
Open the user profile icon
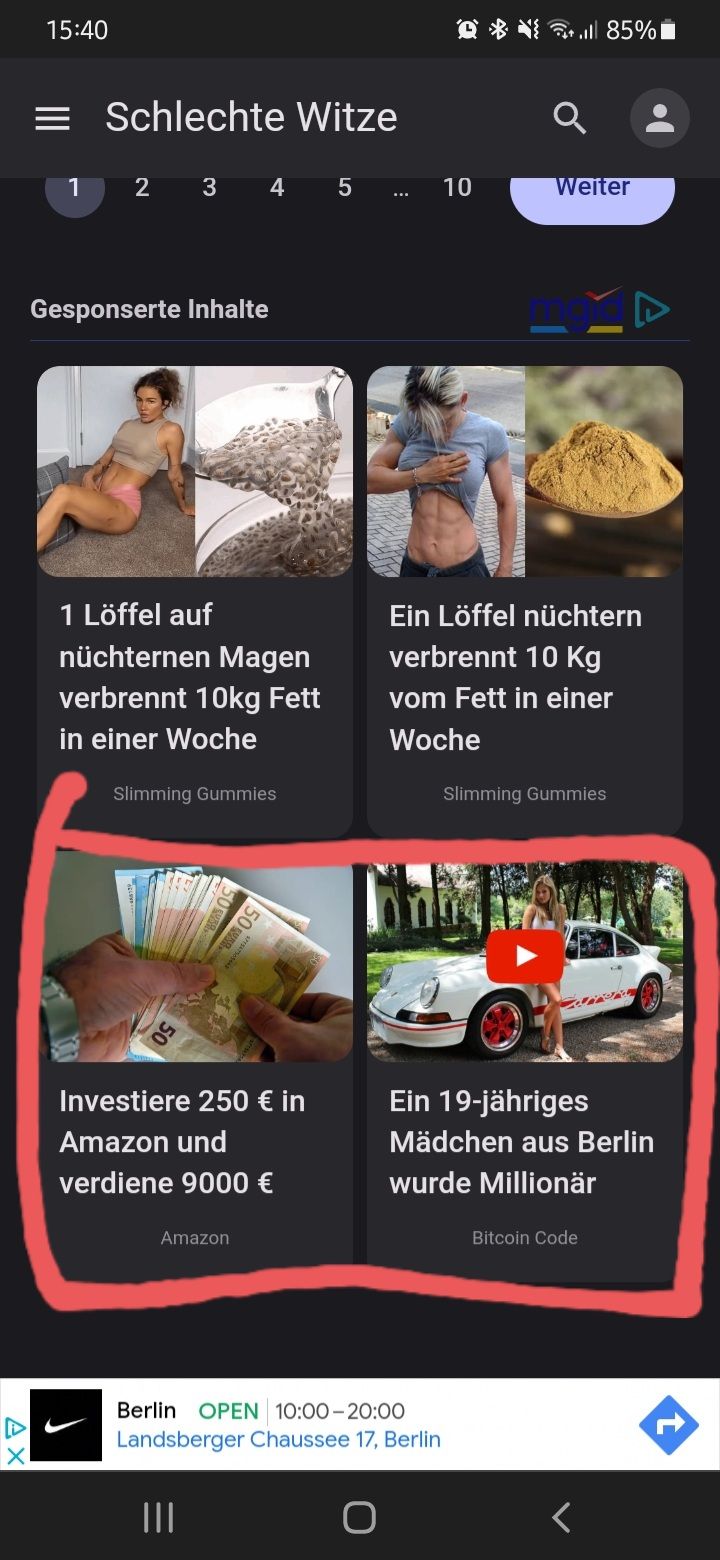(x=659, y=119)
